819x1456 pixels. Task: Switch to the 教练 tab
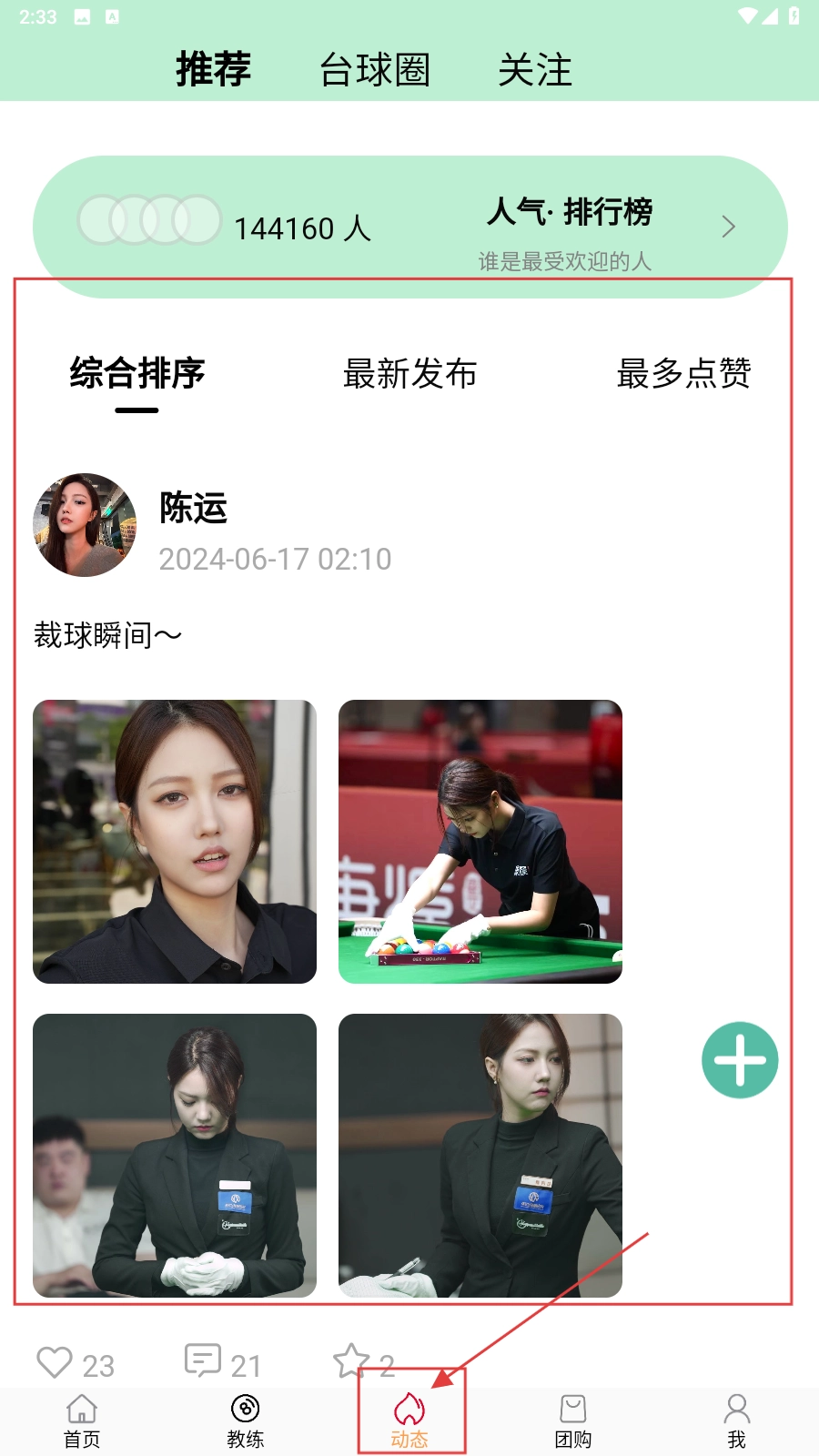tap(246, 1421)
